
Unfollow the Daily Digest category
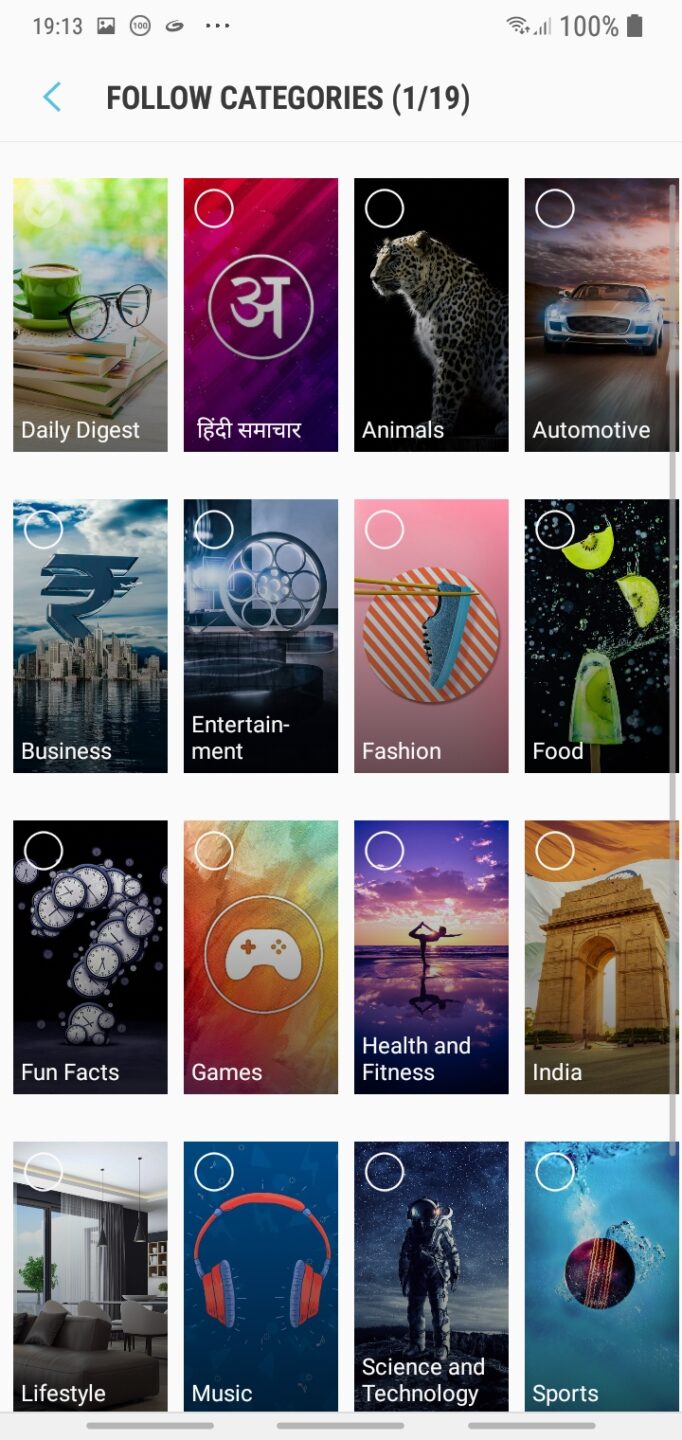90,314
